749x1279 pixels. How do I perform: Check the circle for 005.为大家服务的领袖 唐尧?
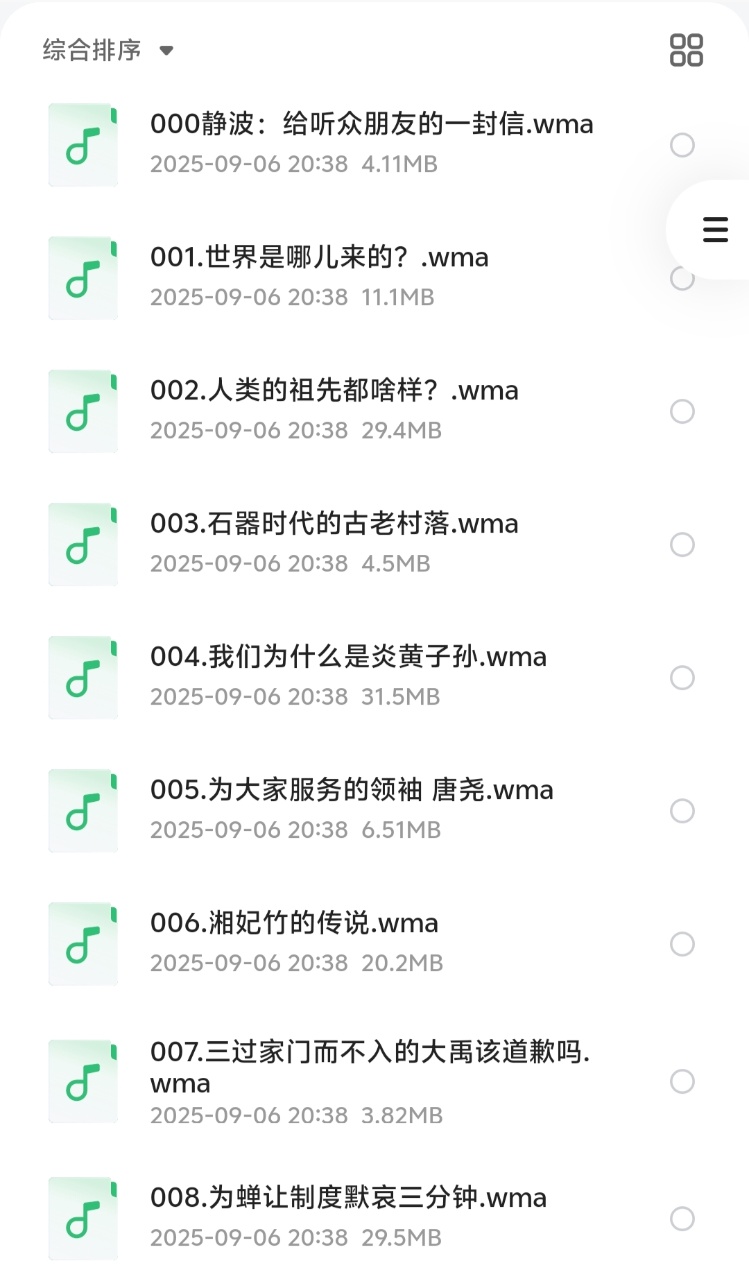pyautogui.click(x=682, y=811)
